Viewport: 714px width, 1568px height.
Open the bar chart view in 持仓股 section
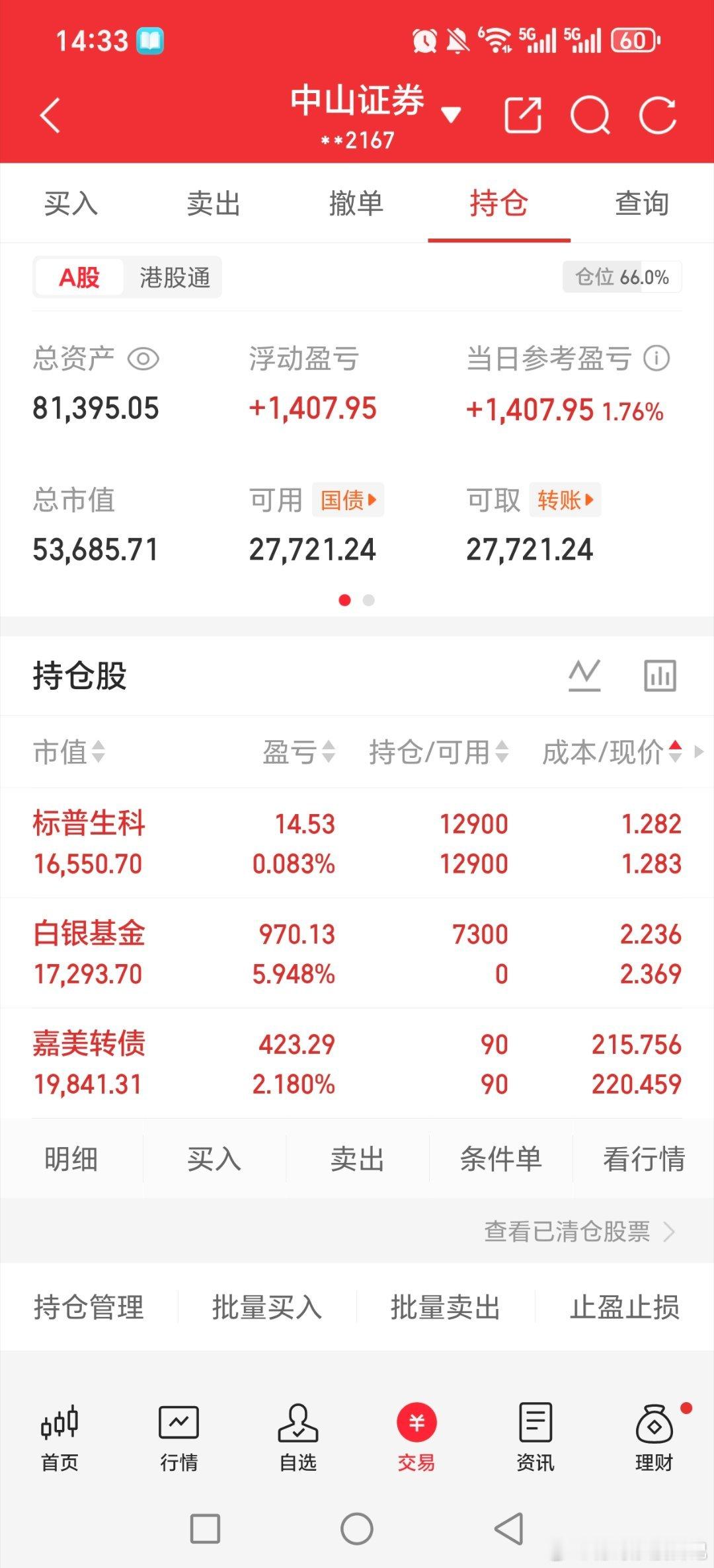coord(659,675)
